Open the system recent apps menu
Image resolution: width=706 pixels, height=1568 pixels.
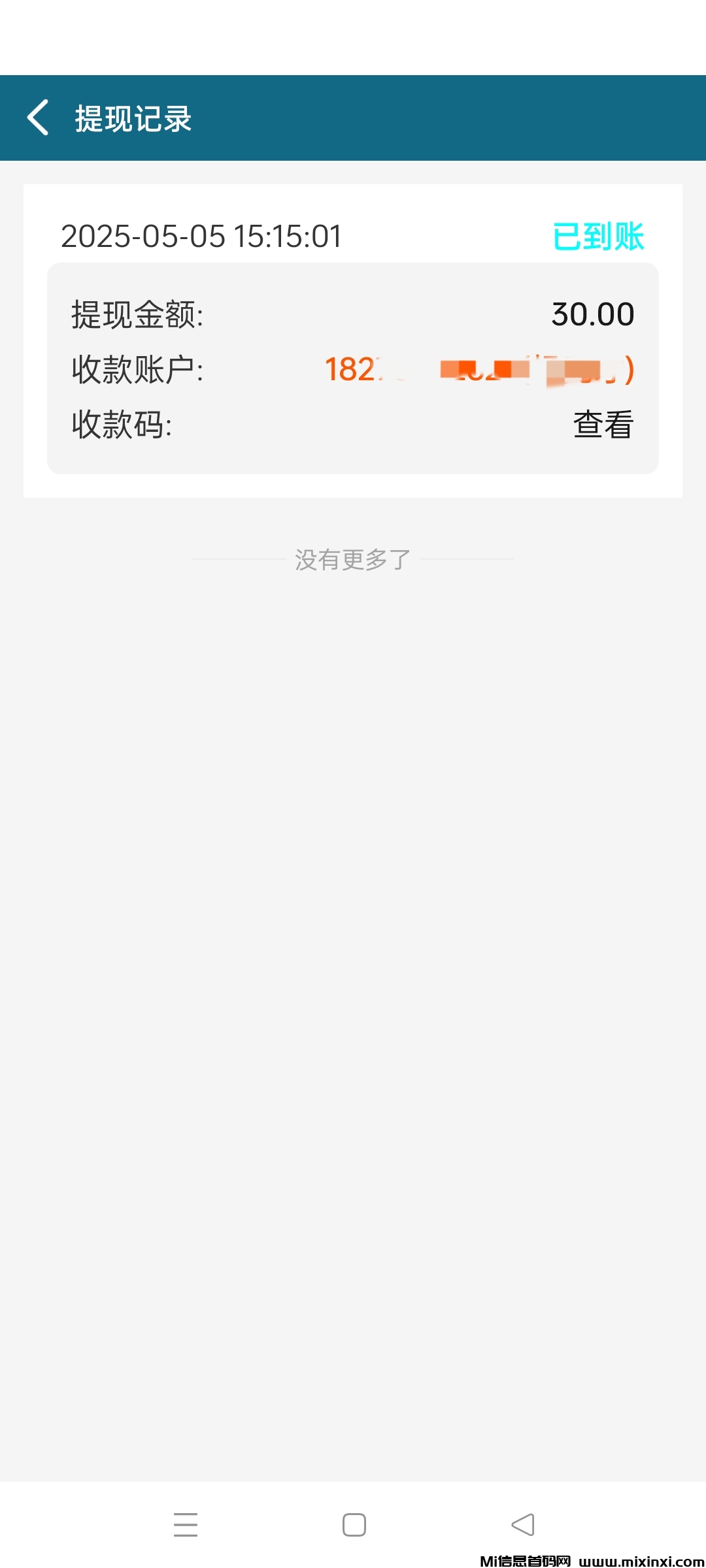pyautogui.click(x=186, y=1524)
